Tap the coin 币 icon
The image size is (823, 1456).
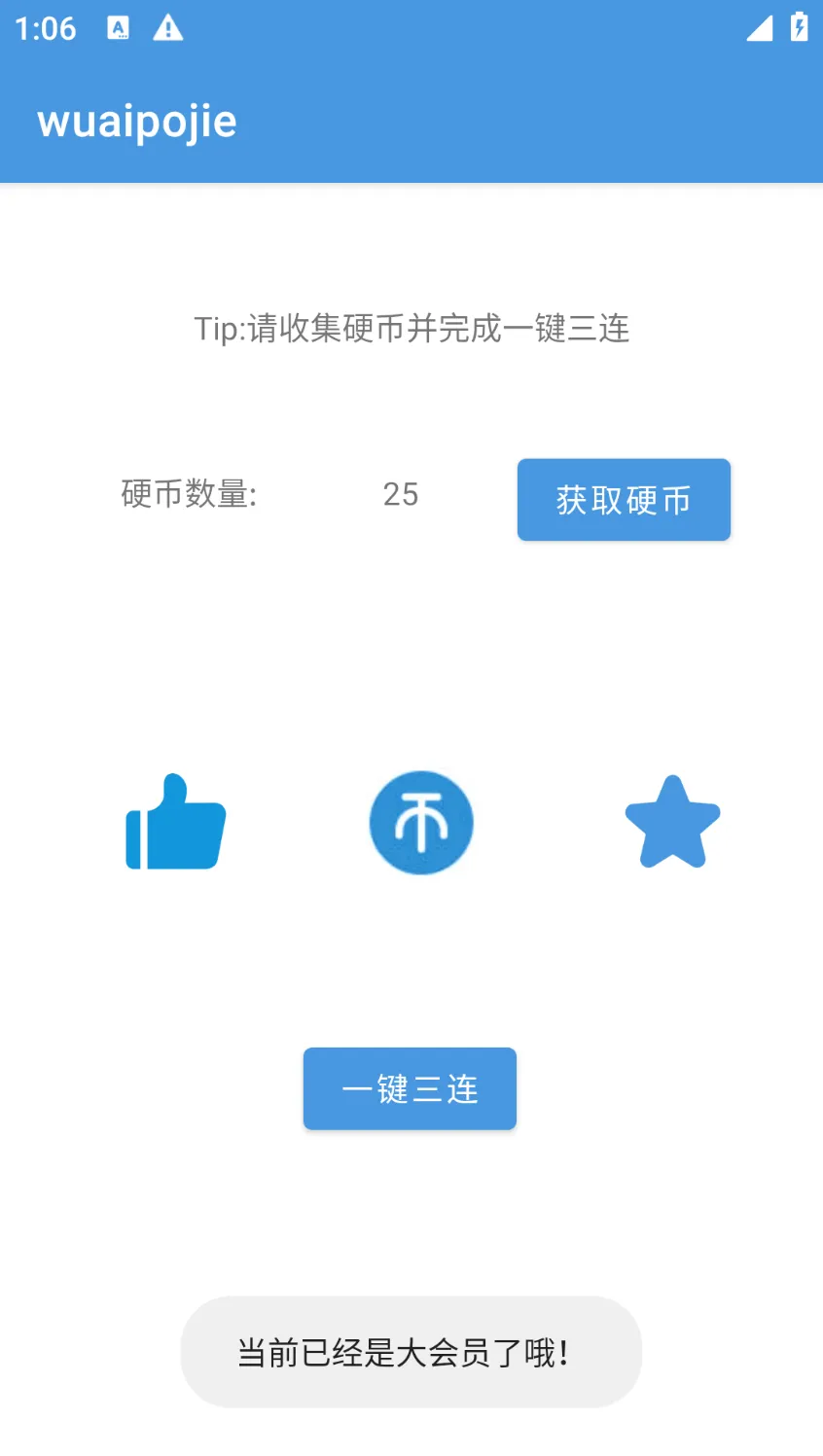421,823
